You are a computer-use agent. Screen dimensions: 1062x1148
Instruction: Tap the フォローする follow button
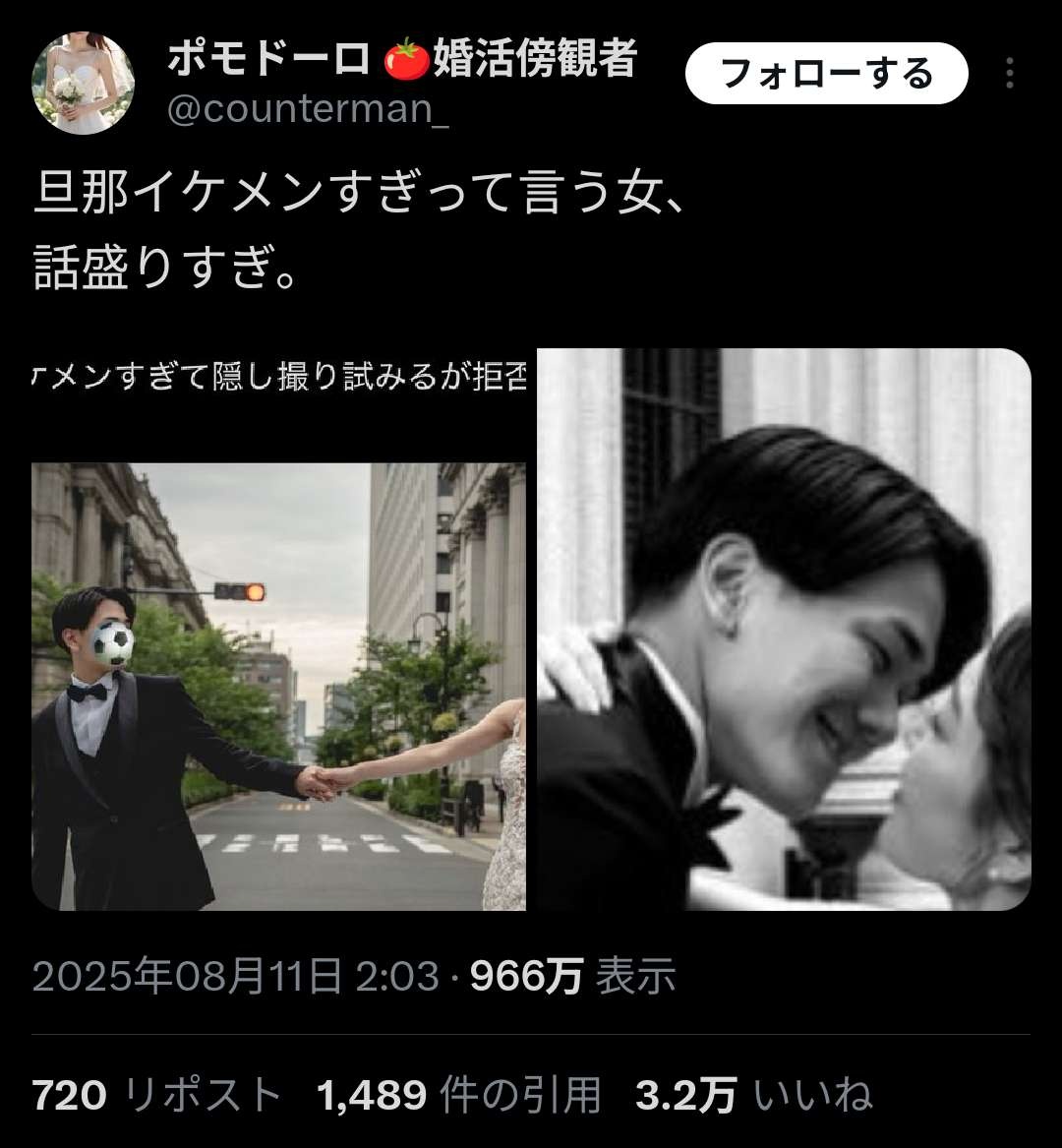click(826, 74)
